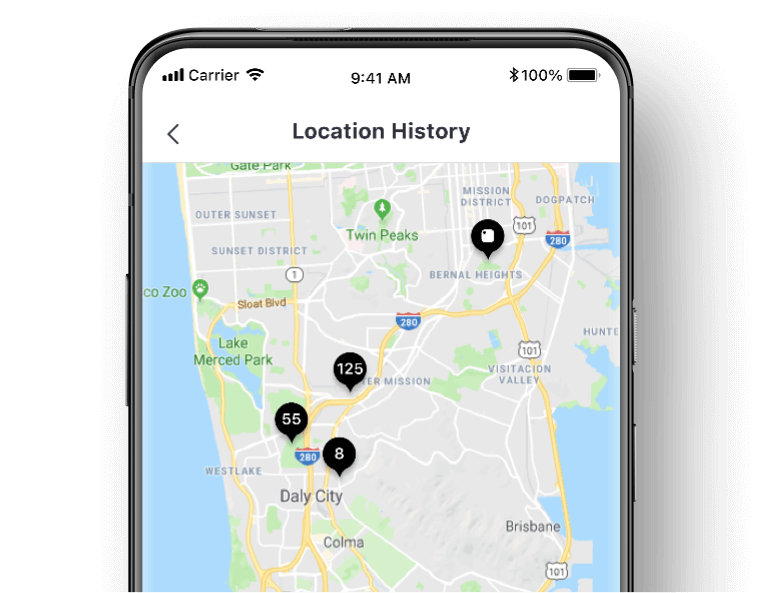Select the cluster marker showing 55
This screenshot has width=761, height=593.
click(291, 419)
